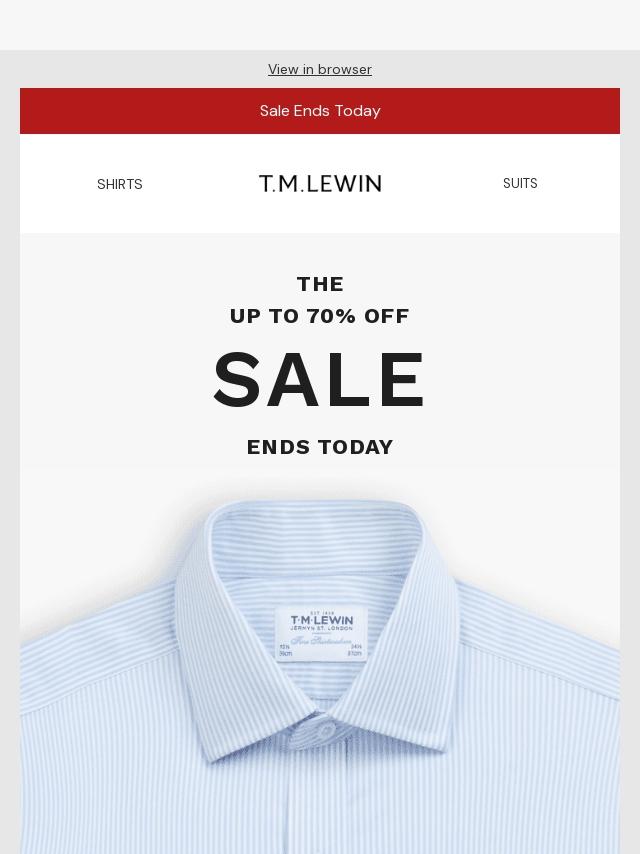Go to the Shirts section

[120, 184]
